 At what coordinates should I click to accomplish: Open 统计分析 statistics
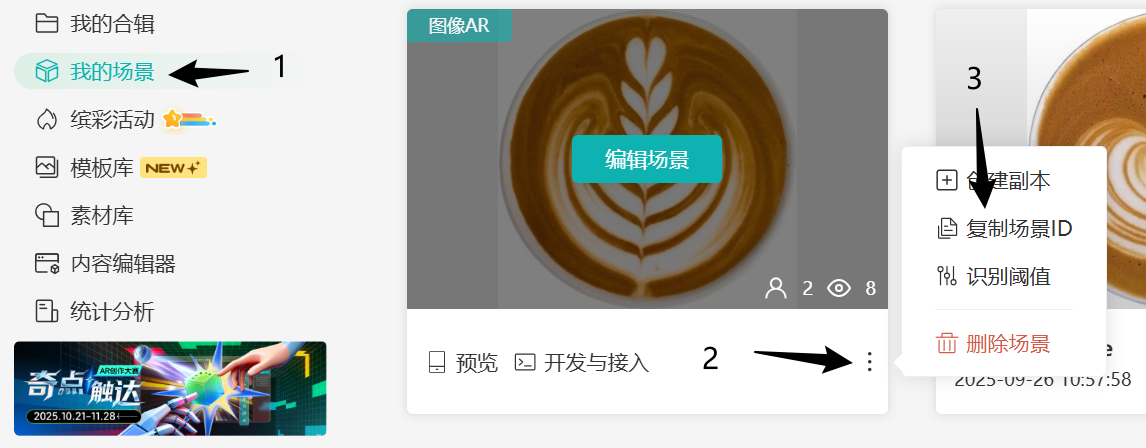(x=111, y=312)
